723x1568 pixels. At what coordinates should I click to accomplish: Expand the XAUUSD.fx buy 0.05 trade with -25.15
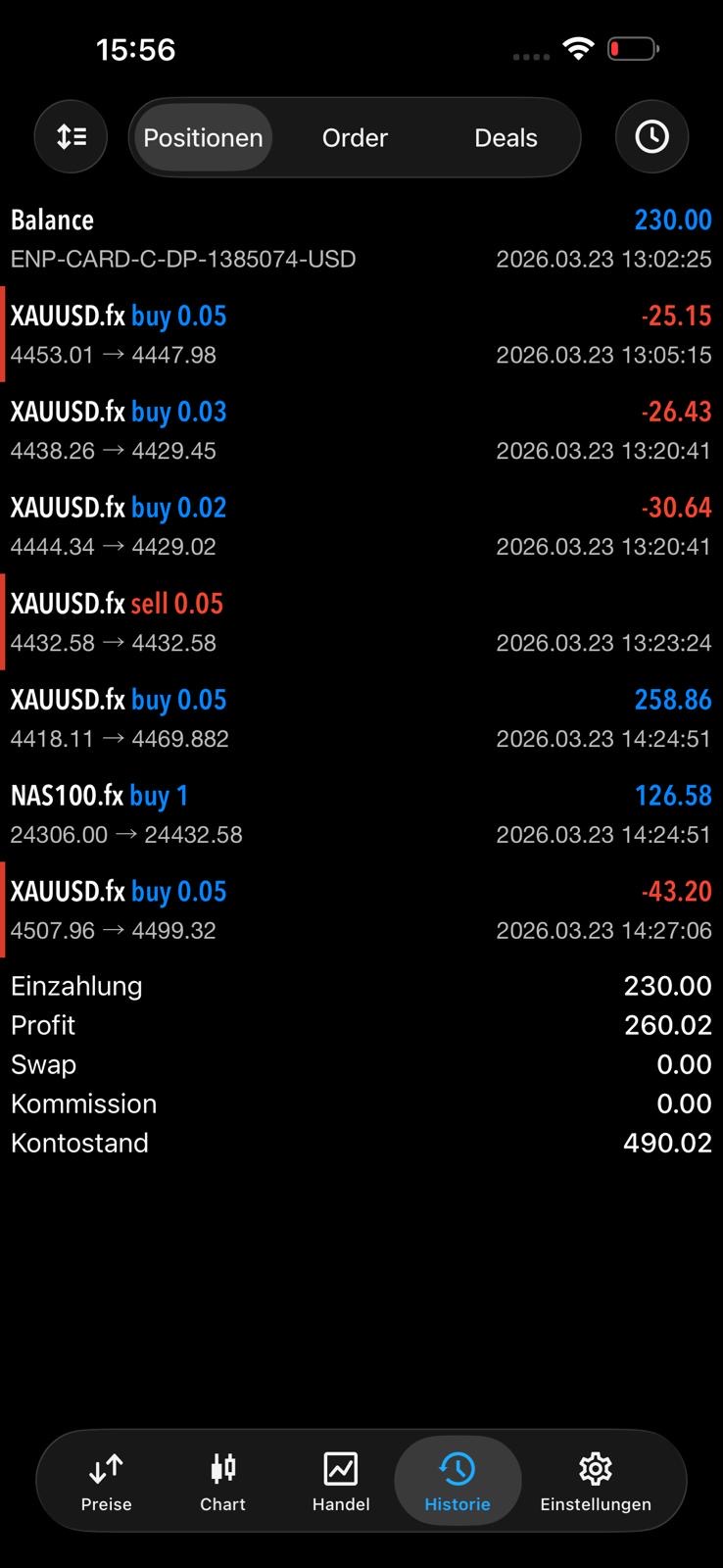tap(361, 334)
